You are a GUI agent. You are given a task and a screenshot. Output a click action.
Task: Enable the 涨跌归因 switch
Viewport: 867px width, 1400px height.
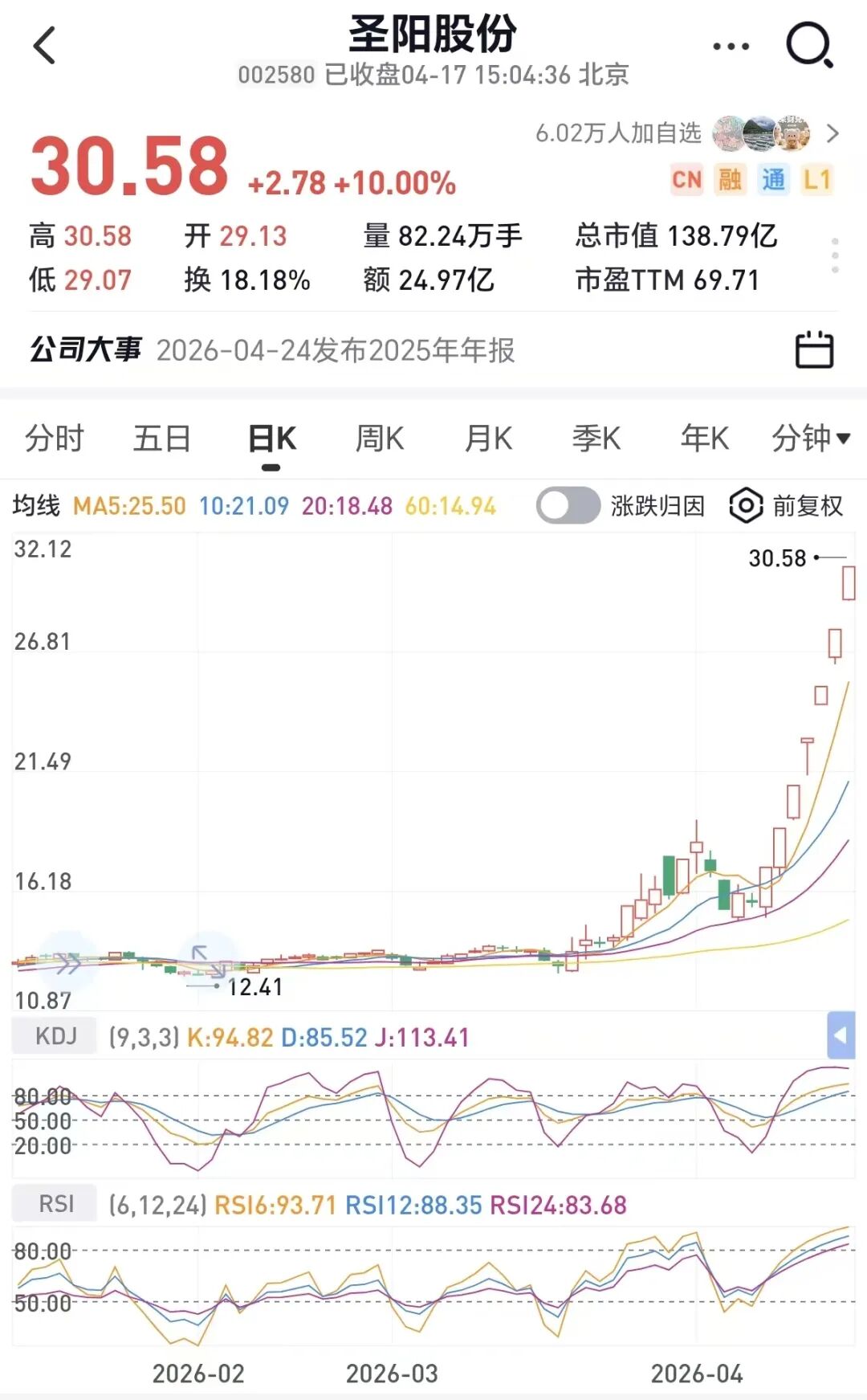pos(568,506)
